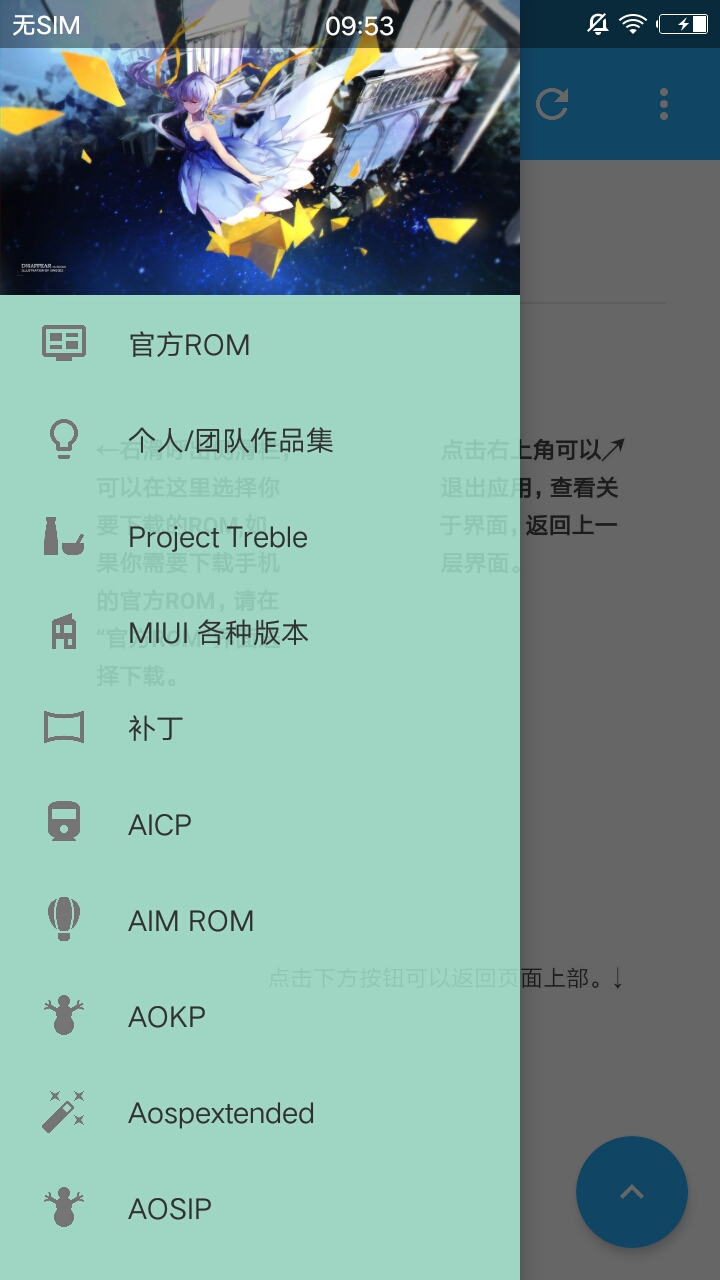Click the snowman icon next to AOSIP

click(63, 1207)
